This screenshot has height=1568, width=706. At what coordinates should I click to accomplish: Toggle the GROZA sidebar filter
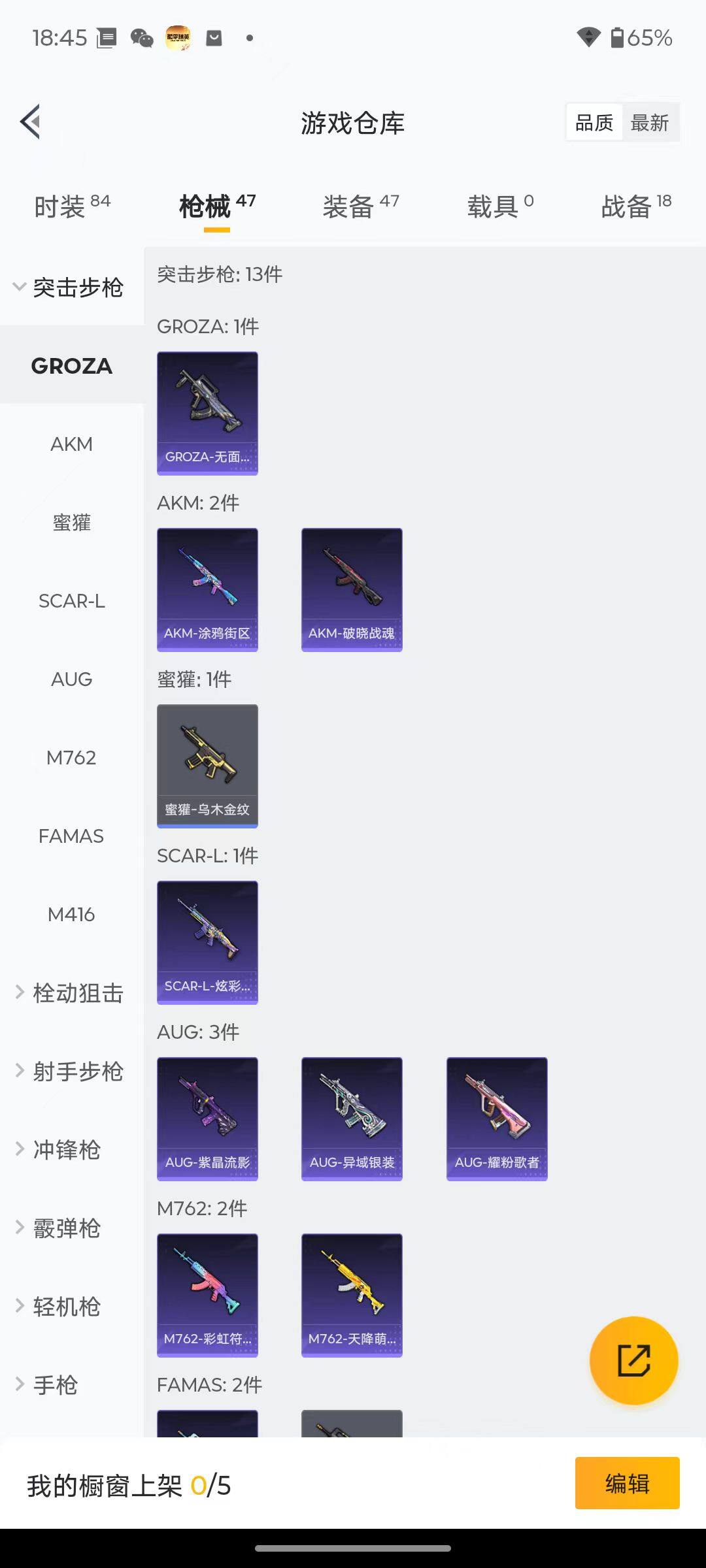tap(71, 366)
